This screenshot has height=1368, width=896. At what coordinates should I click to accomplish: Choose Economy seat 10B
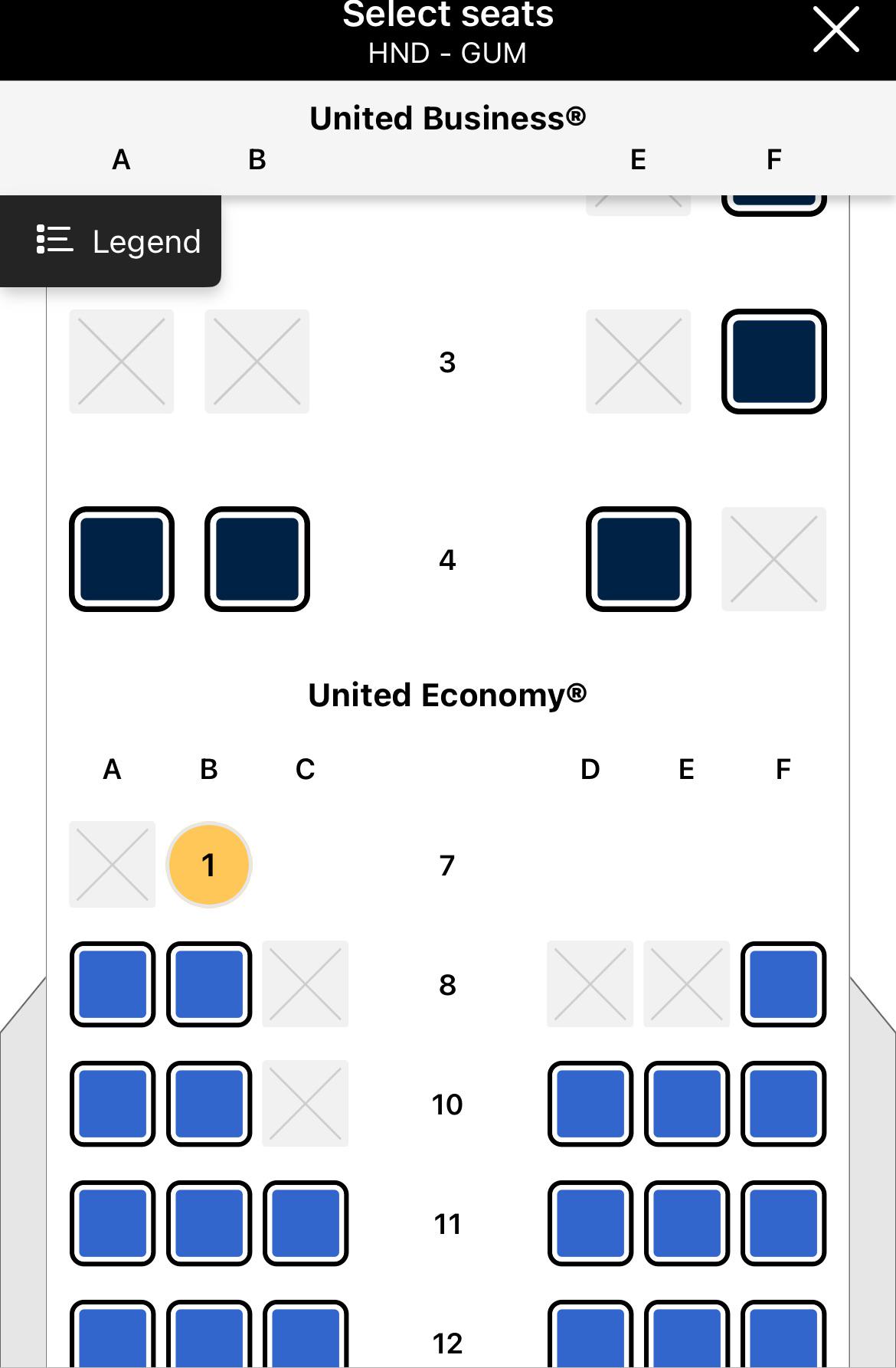[208, 1104]
